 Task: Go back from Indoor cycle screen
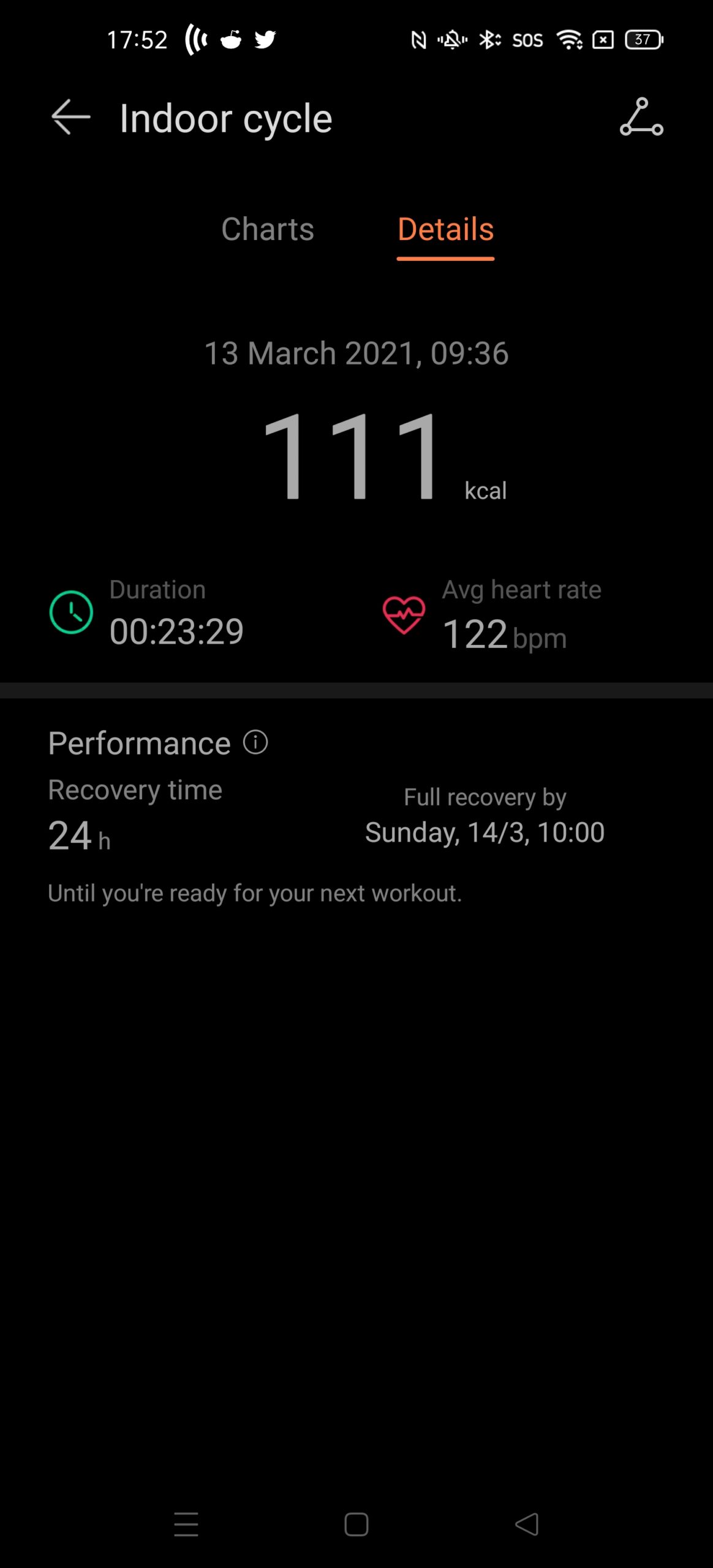pyautogui.click(x=71, y=117)
